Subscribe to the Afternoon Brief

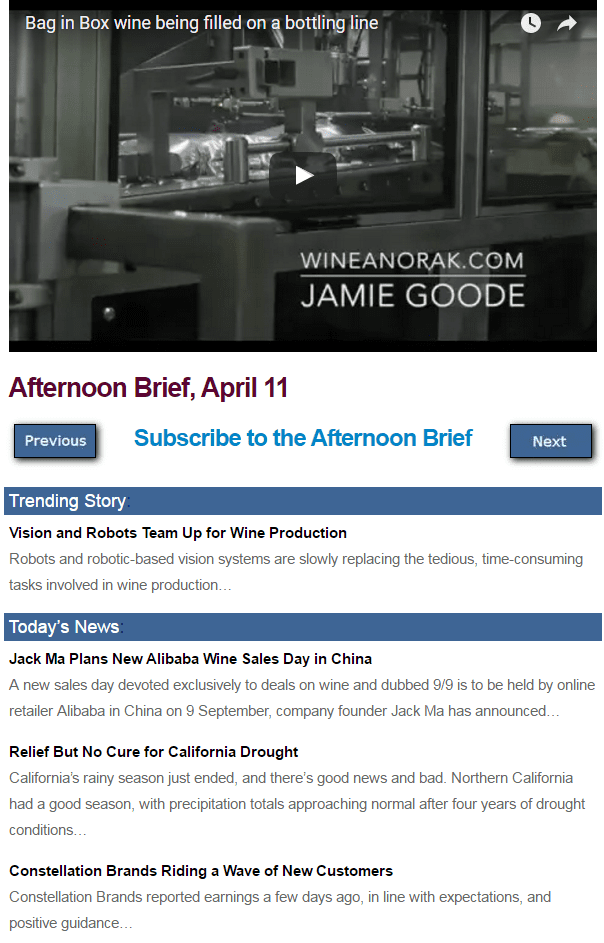303,438
